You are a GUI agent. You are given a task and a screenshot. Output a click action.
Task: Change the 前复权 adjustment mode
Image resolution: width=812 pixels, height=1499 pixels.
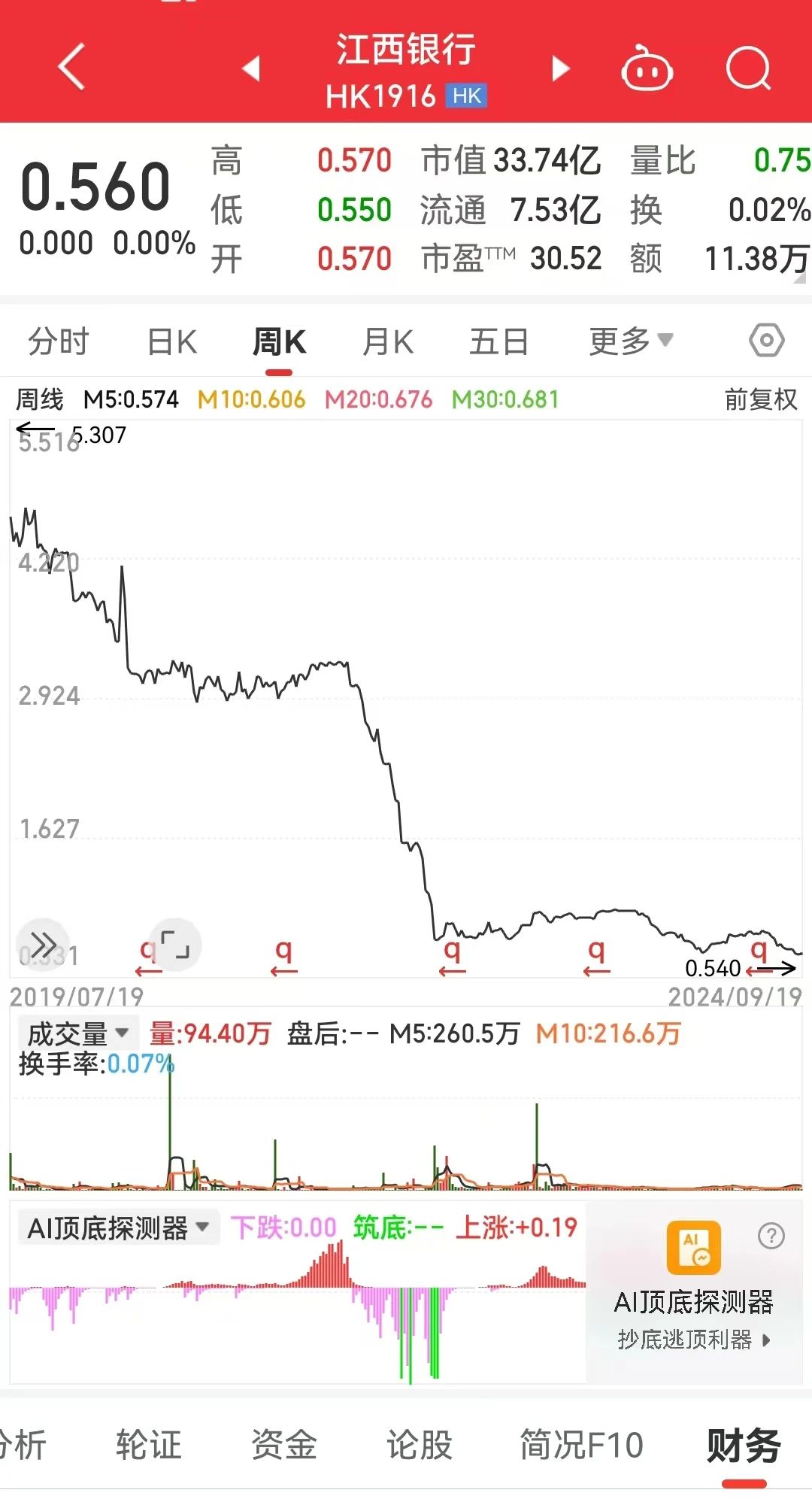pos(760,399)
